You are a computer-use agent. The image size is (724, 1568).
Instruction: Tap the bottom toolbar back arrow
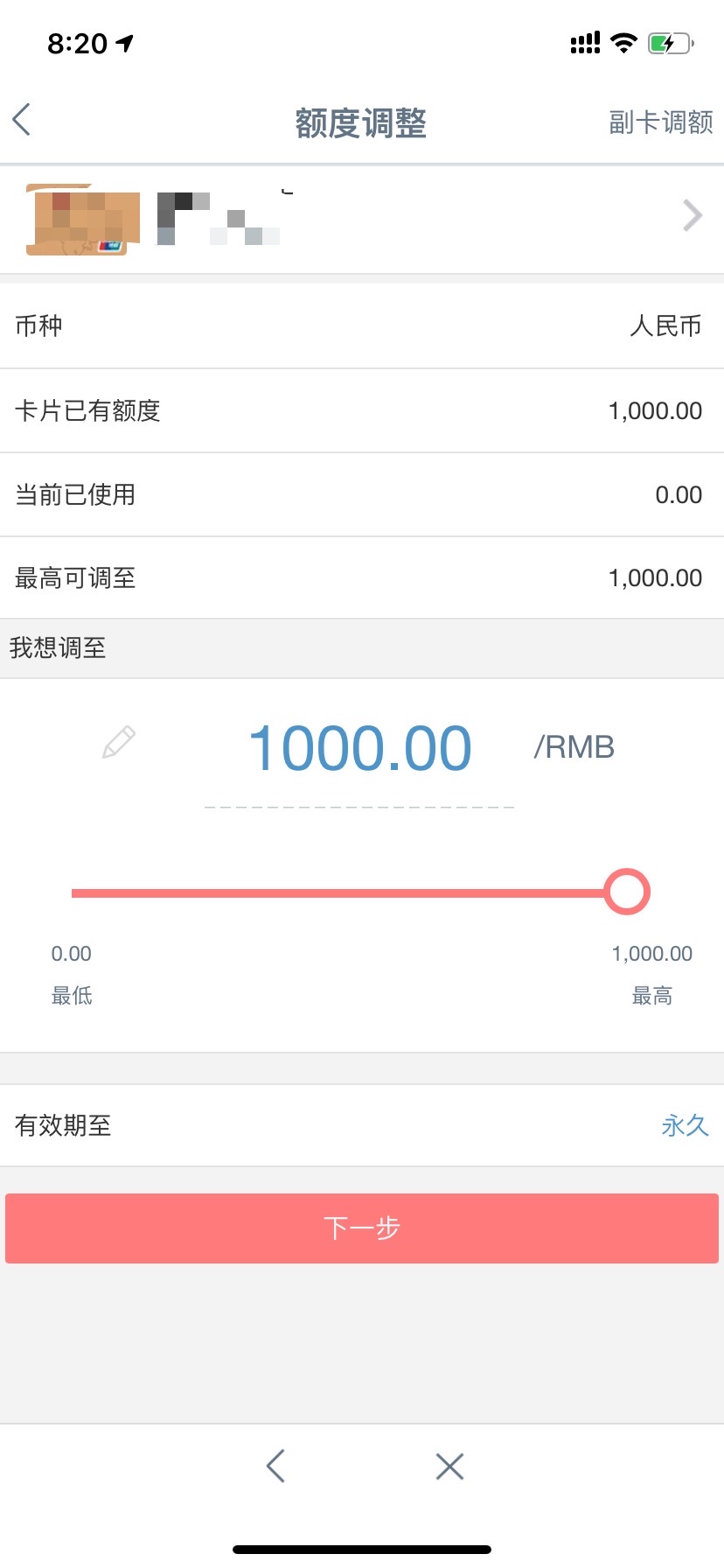275,1466
